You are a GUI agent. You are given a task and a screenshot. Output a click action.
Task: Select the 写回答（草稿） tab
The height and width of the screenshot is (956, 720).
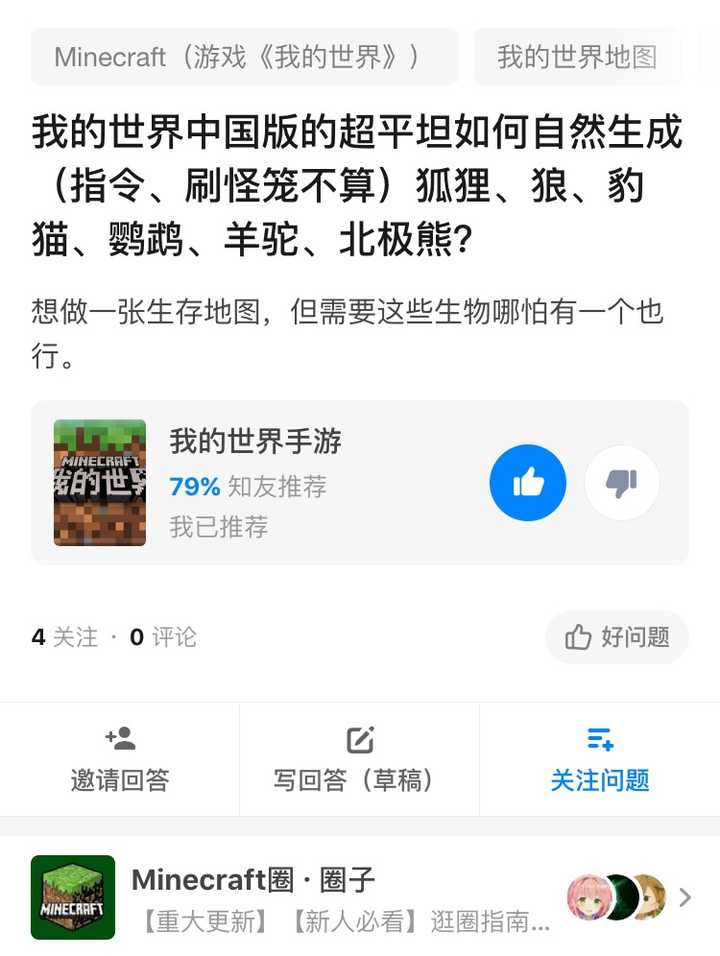(x=358, y=760)
